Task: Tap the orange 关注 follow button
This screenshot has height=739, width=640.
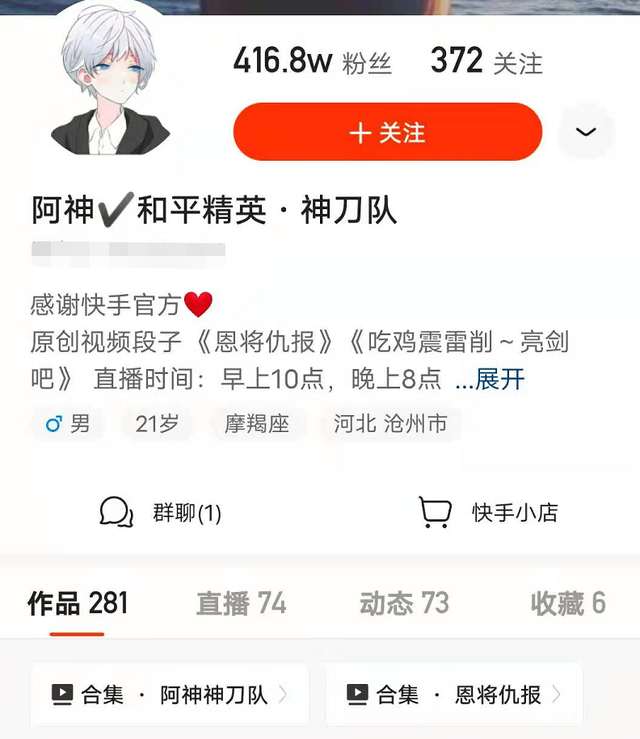Action: click(387, 132)
